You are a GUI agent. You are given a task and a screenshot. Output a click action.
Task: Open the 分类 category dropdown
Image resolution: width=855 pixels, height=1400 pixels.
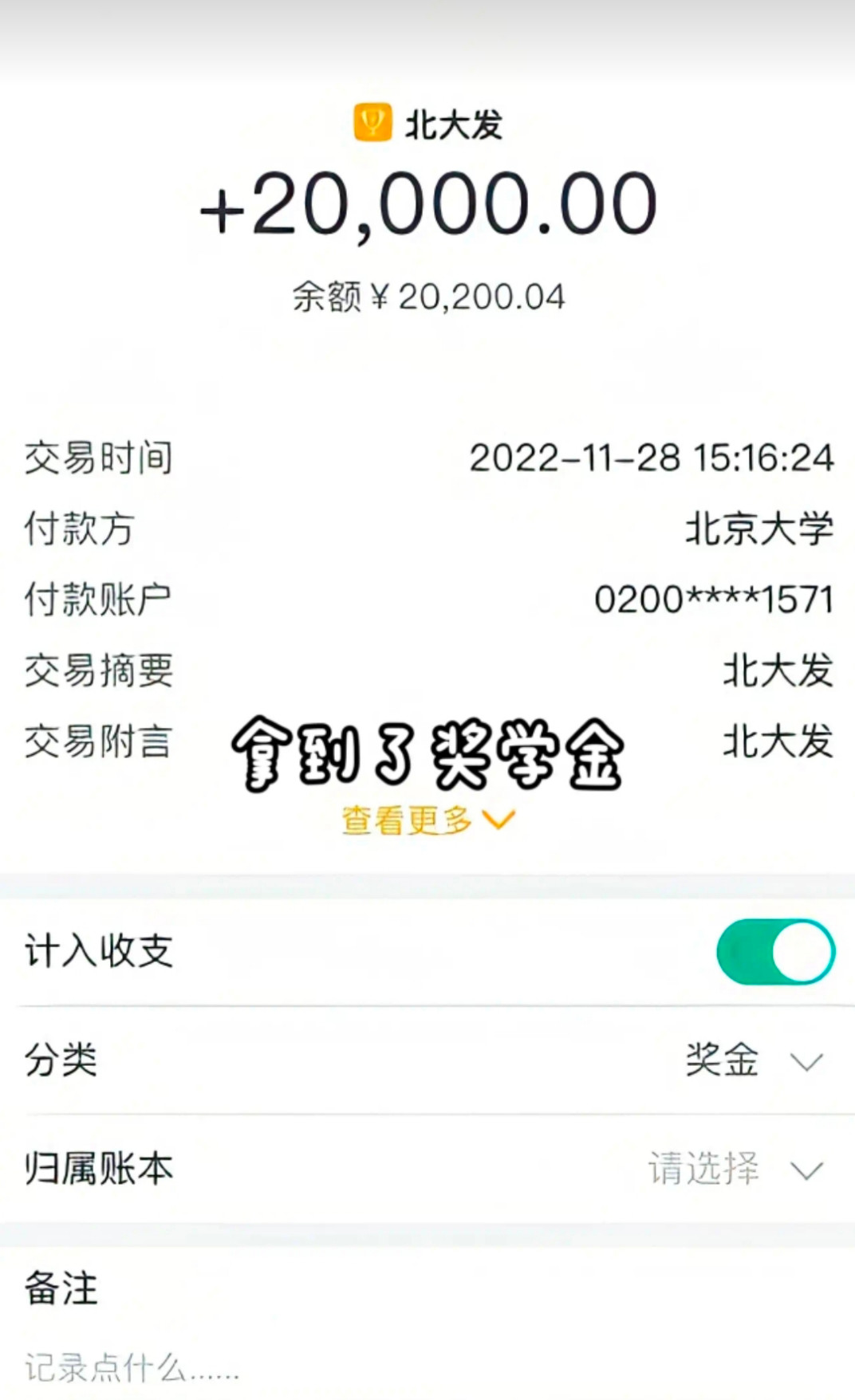point(753,1061)
